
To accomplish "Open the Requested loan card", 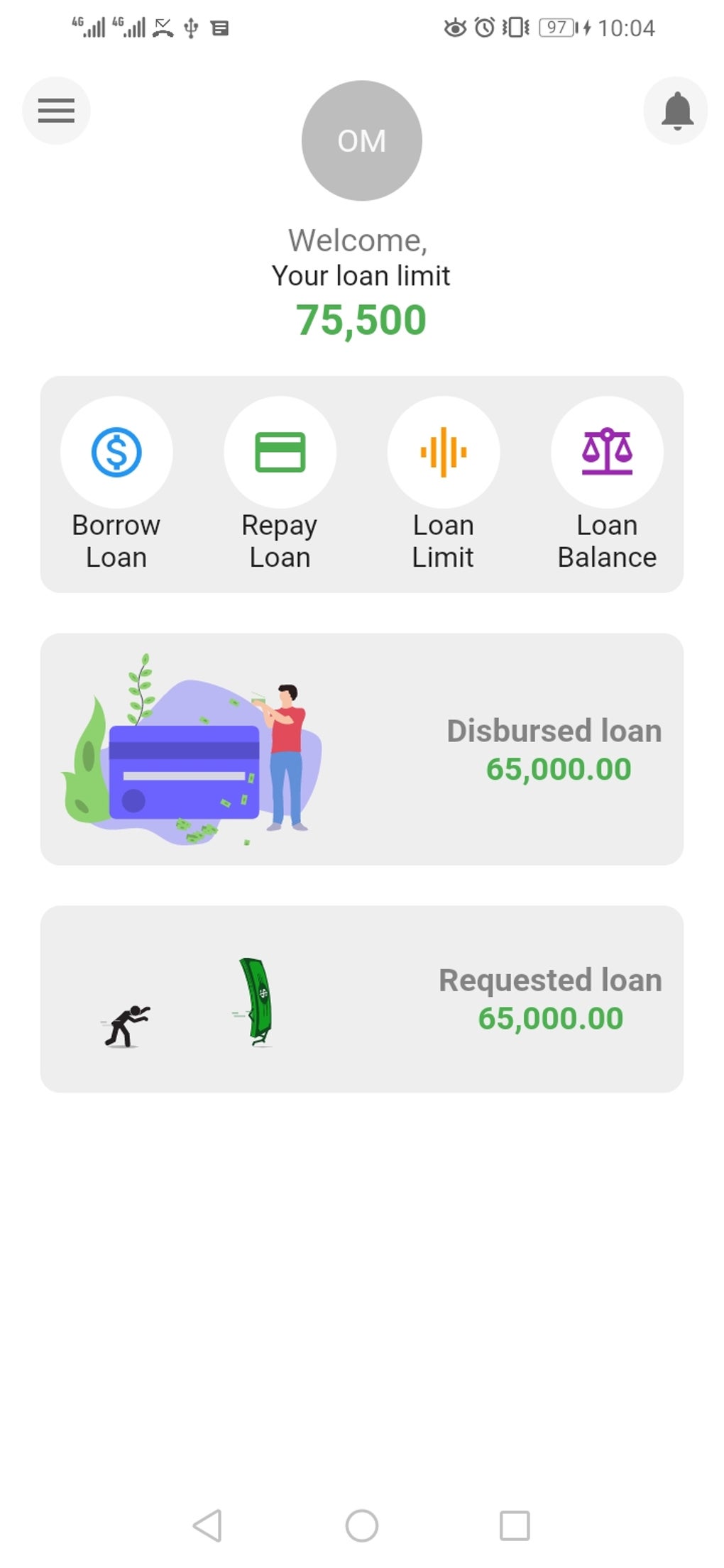I will 361,998.
